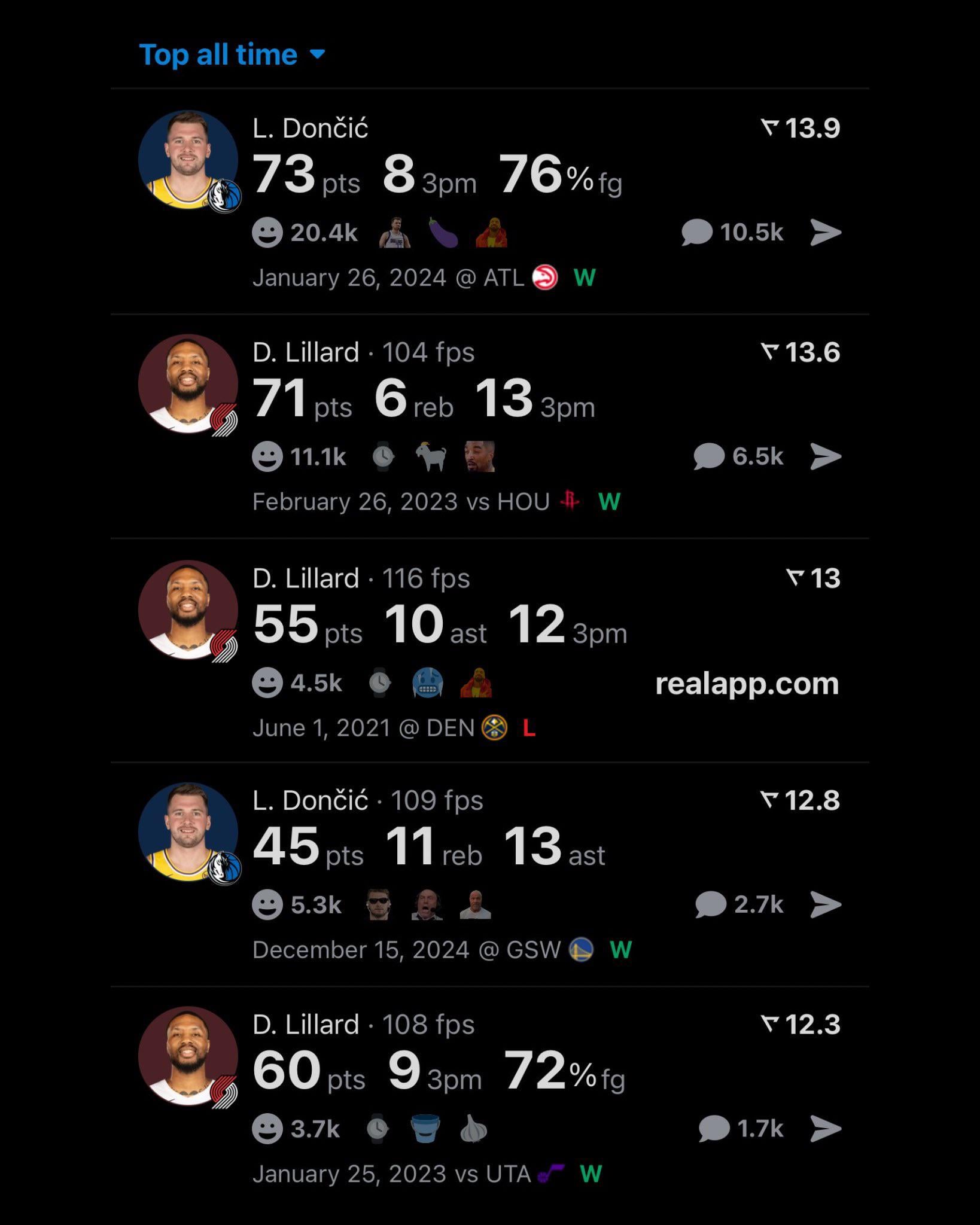This screenshot has width=980, height=1225.
Task: Open the Top all time dropdown
Action: point(232,55)
